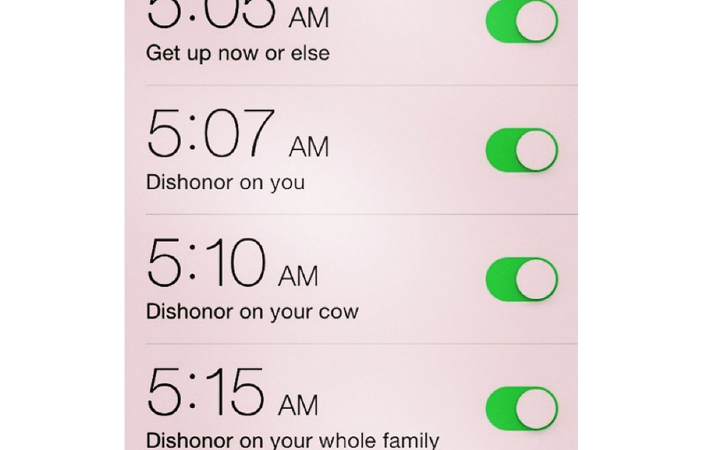Turn off the 'Get up now or else' alarm

click(x=521, y=20)
